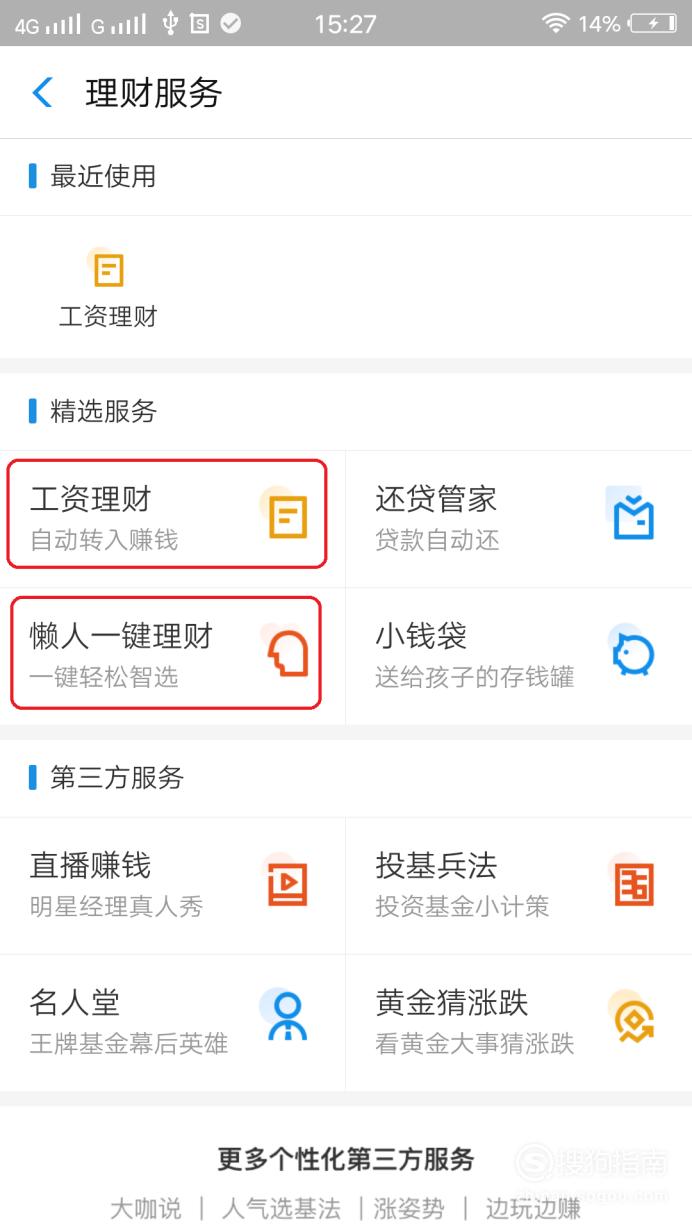
Task: Open 小钱袋 piggy bank service
Action: pos(519,656)
